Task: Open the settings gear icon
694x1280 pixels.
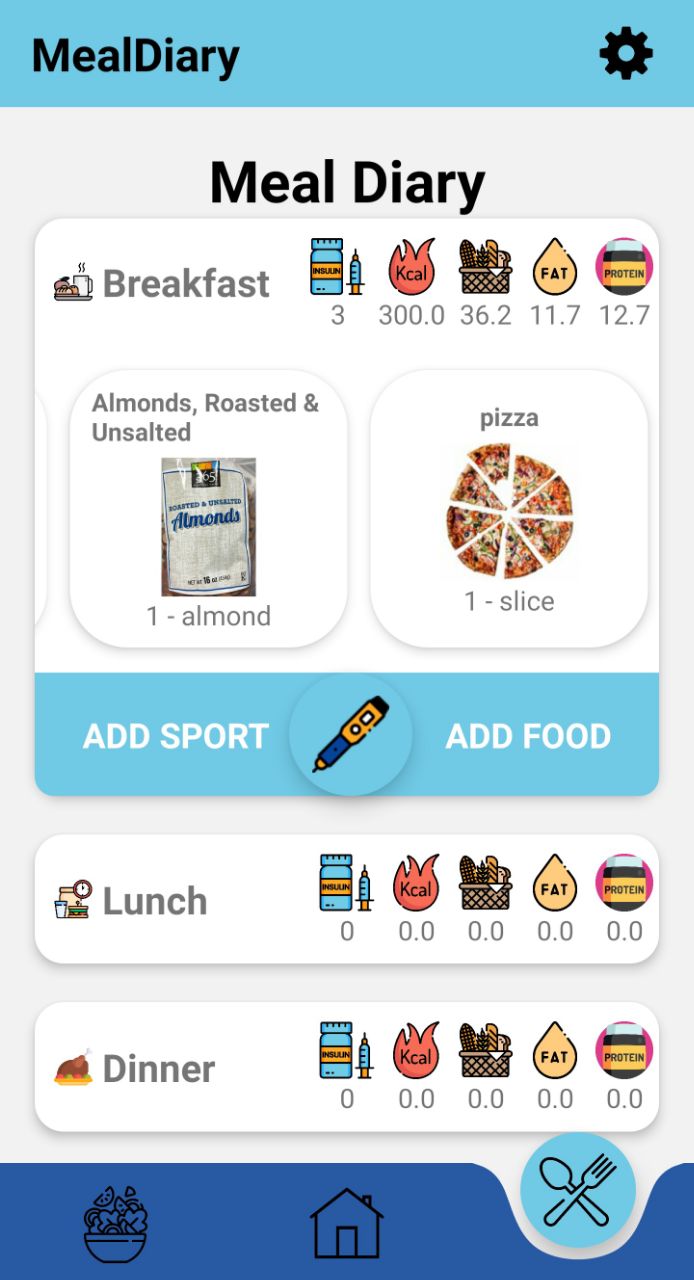Action: coord(626,54)
